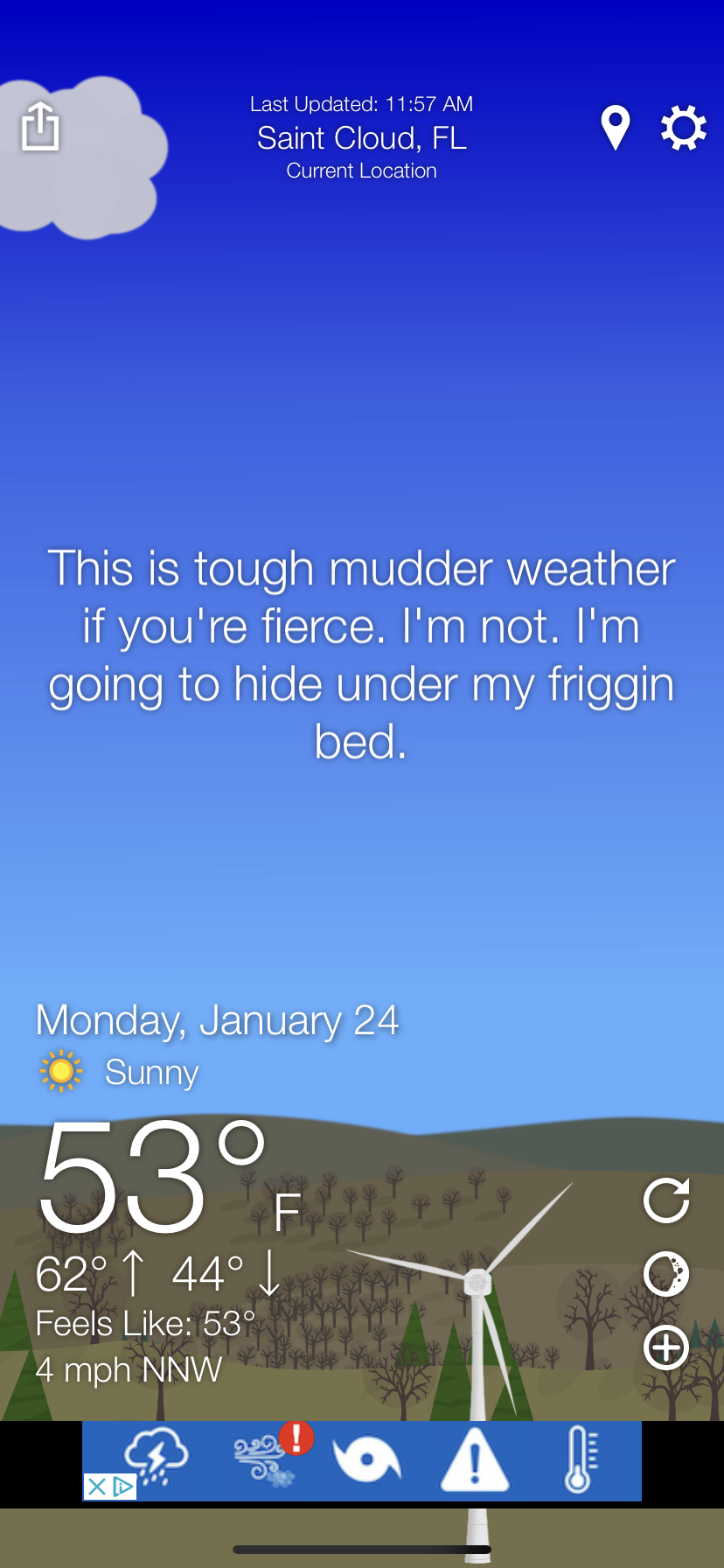Close the ad banner with the X
Viewport: 724px width, 1568px height.
(96, 1486)
